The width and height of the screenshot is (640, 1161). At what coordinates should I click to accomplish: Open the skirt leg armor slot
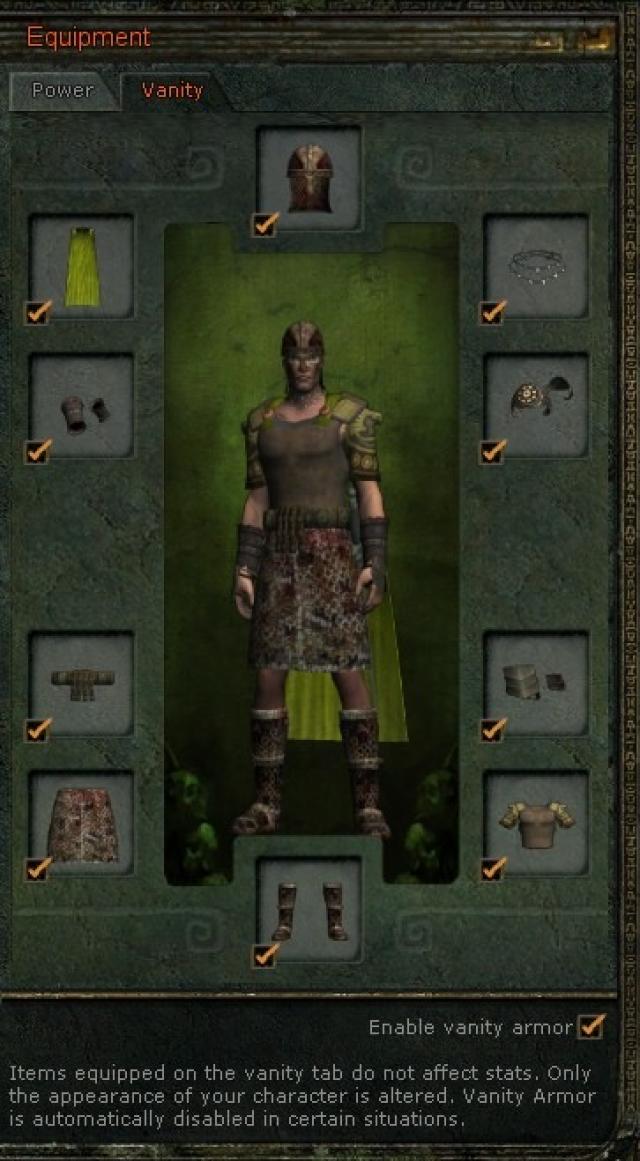pos(82,823)
